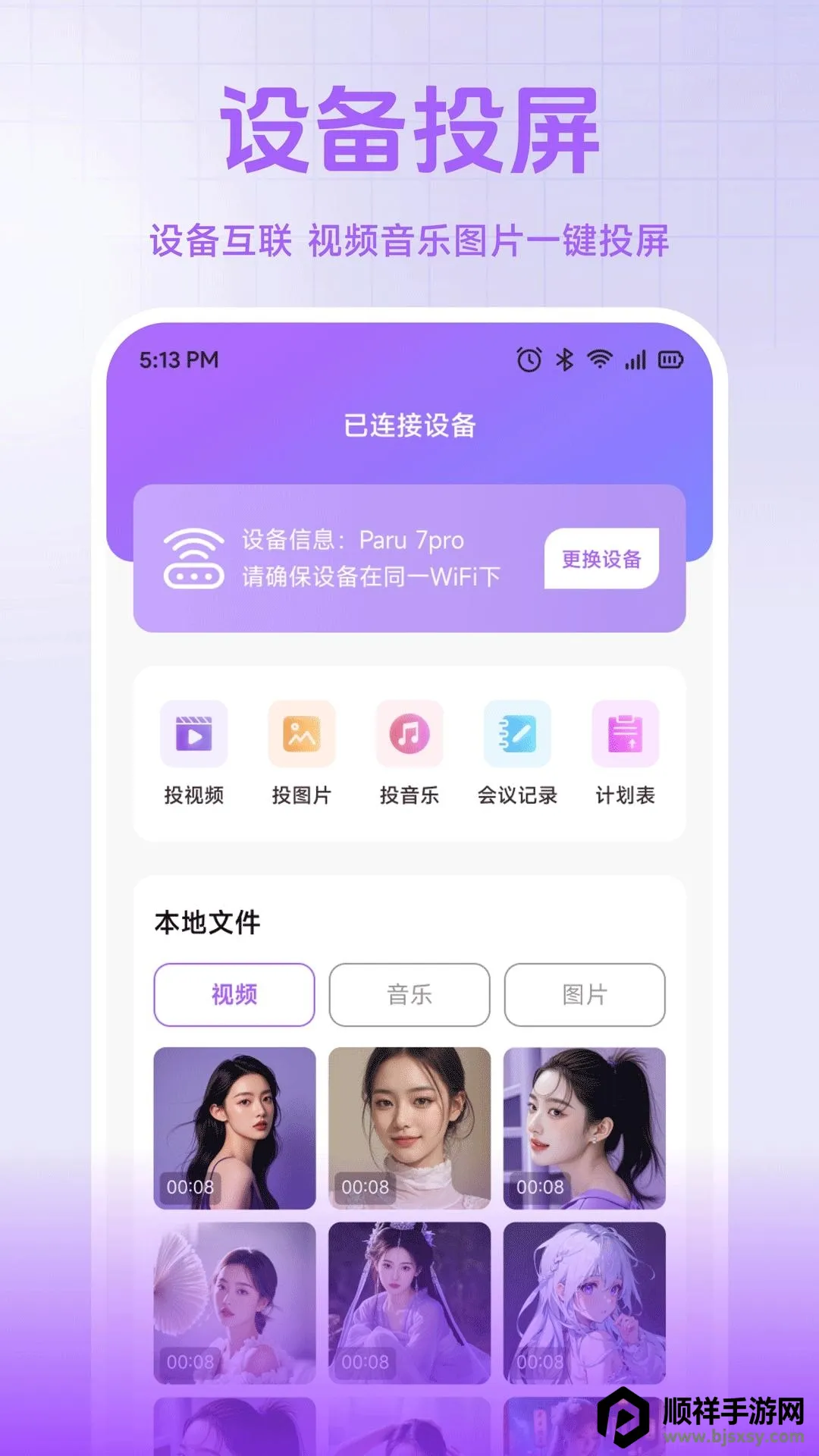The image size is (819, 1456).
Task: Open the 会议记录 meeting notes icon
Action: click(x=516, y=734)
